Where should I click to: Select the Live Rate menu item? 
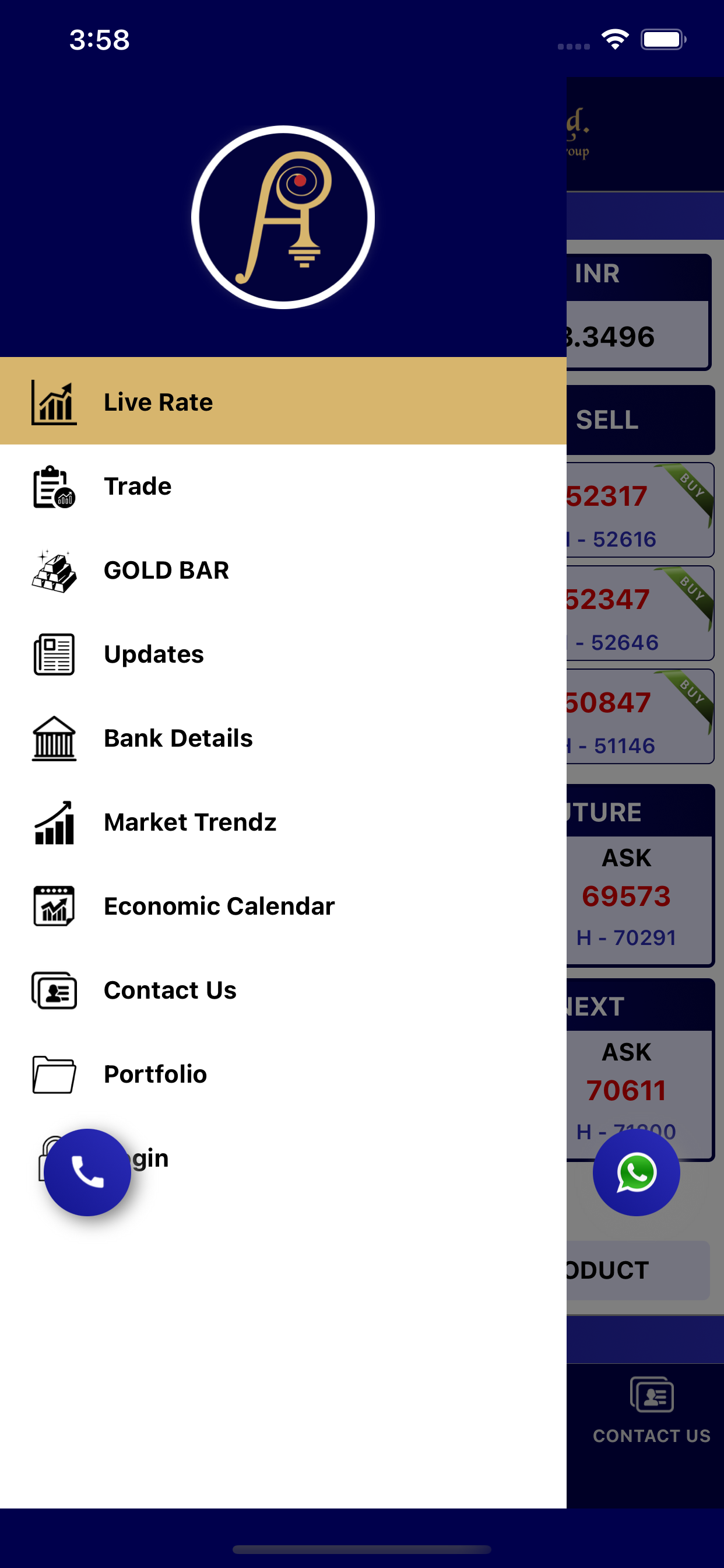[158, 401]
